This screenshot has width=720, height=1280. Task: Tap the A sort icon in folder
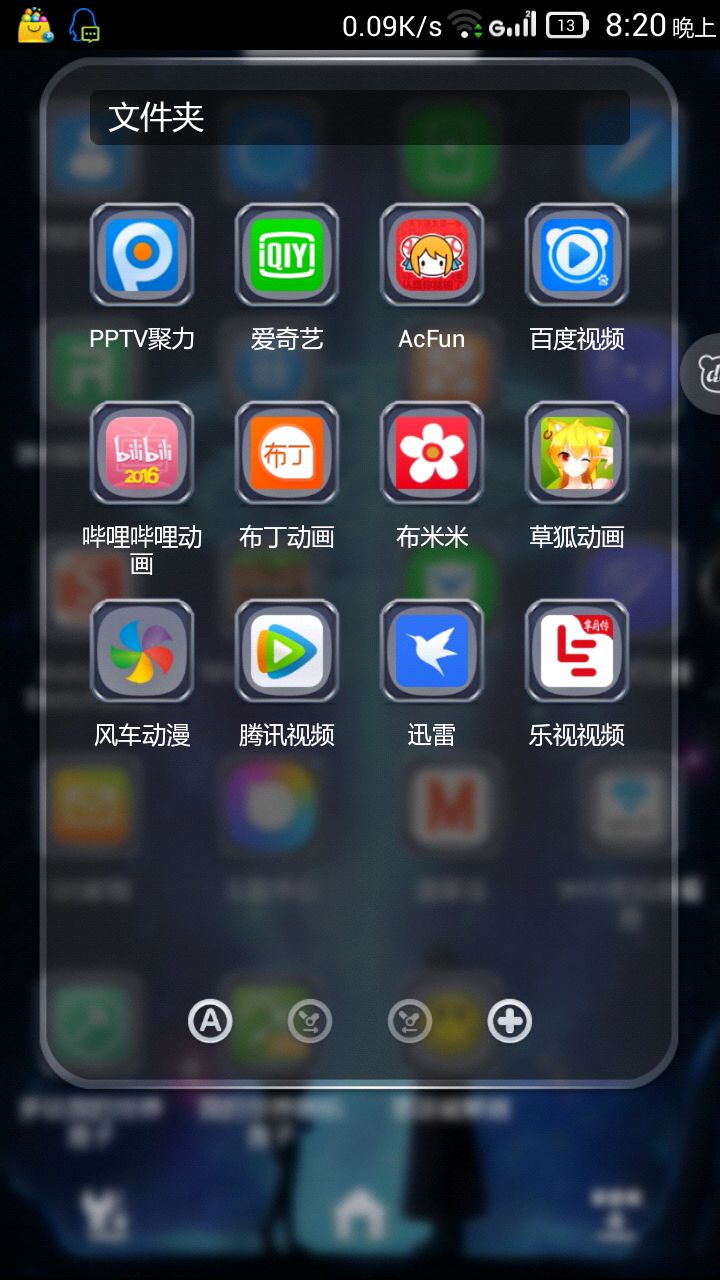pos(210,1021)
